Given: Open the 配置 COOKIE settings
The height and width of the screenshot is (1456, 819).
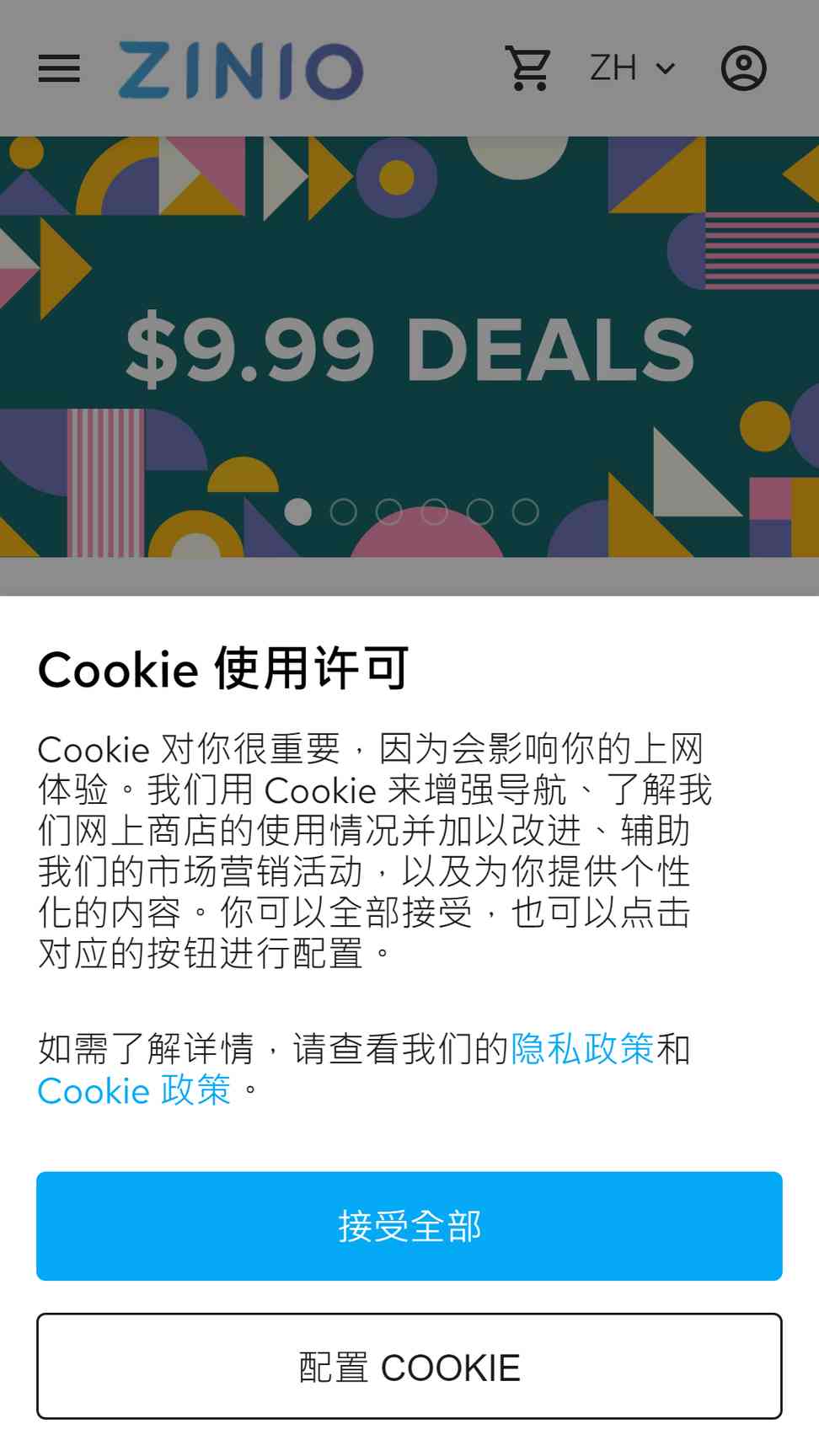Looking at the screenshot, I should [x=409, y=1367].
